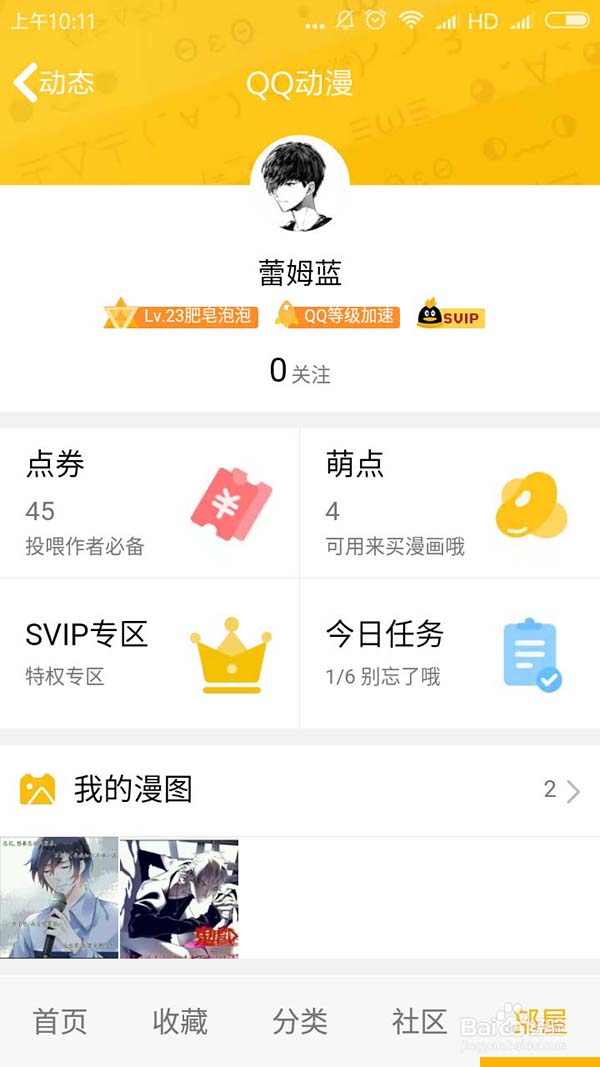This screenshot has height=1067, width=600.
Task: Tap the SVIP badge
Action: (x=451, y=316)
